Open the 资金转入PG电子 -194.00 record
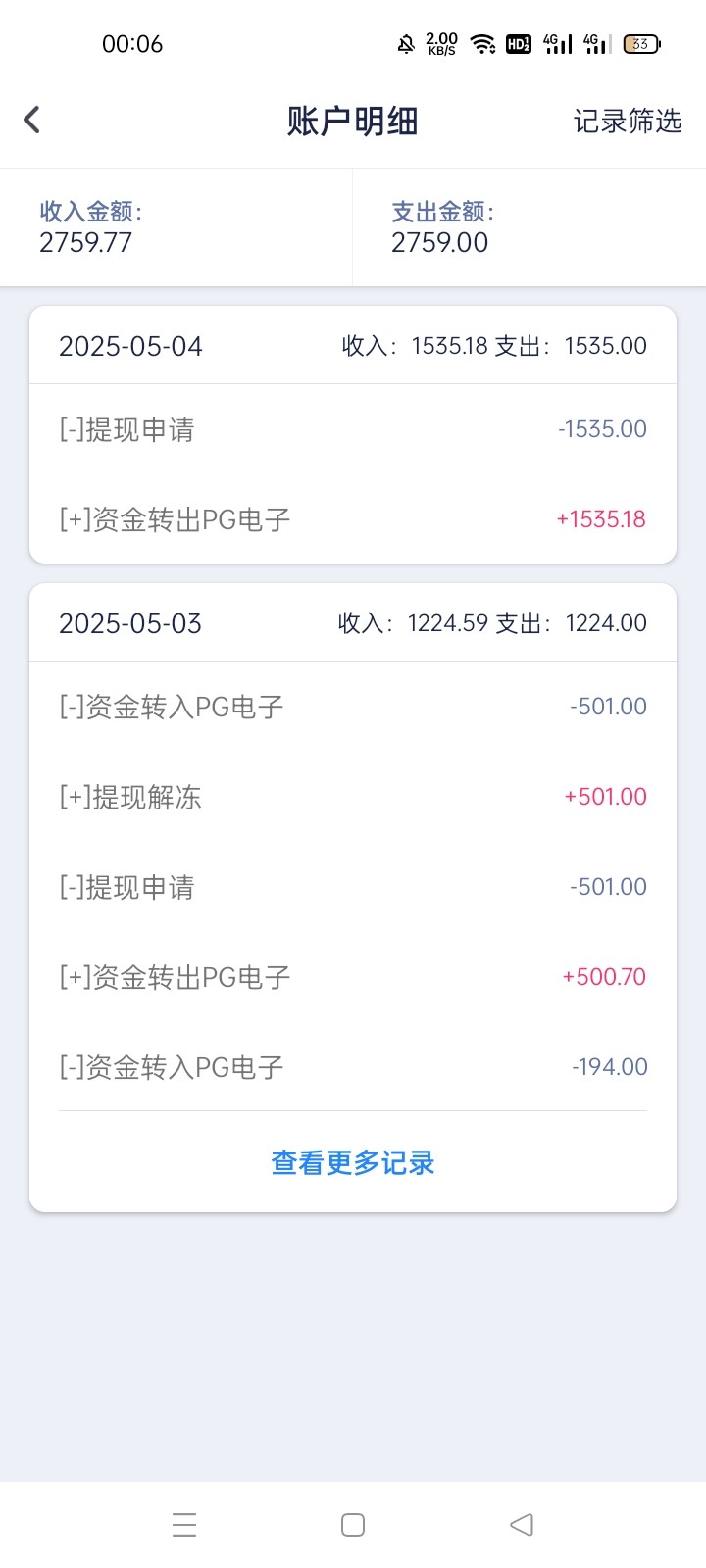This screenshot has width=706, height=1568. 353,1067
